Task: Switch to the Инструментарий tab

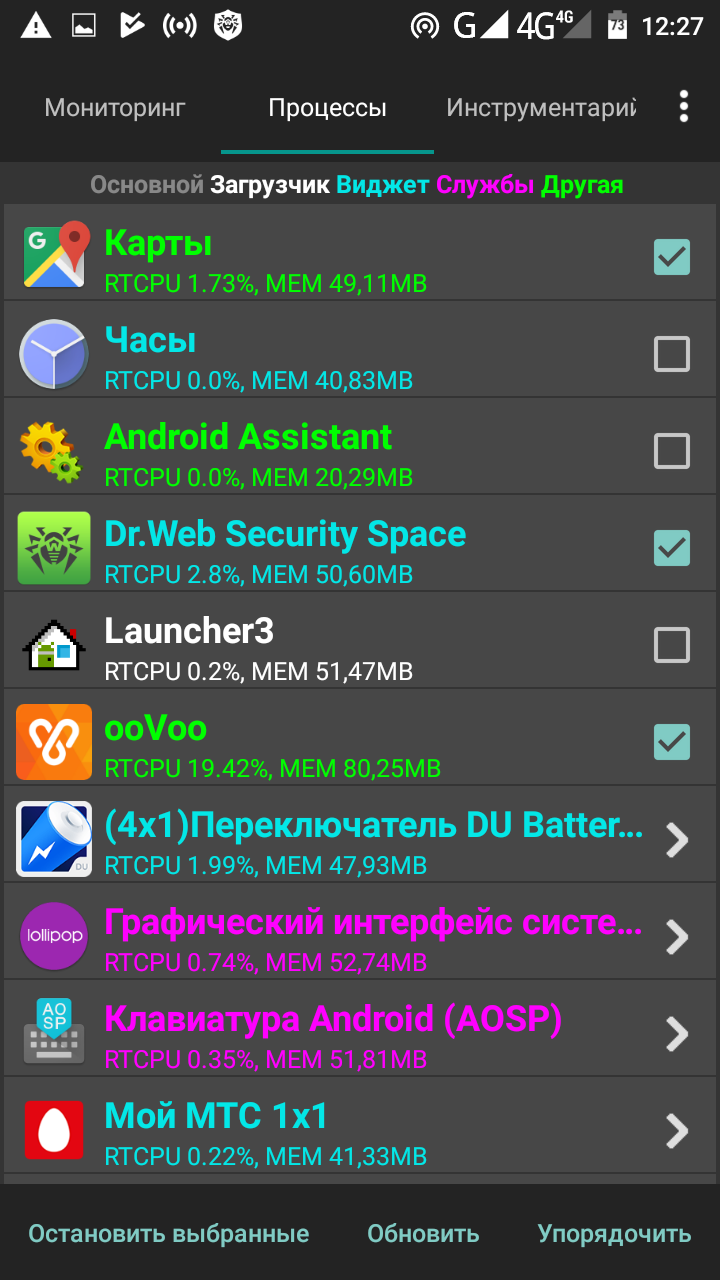Action: [541, 108]
